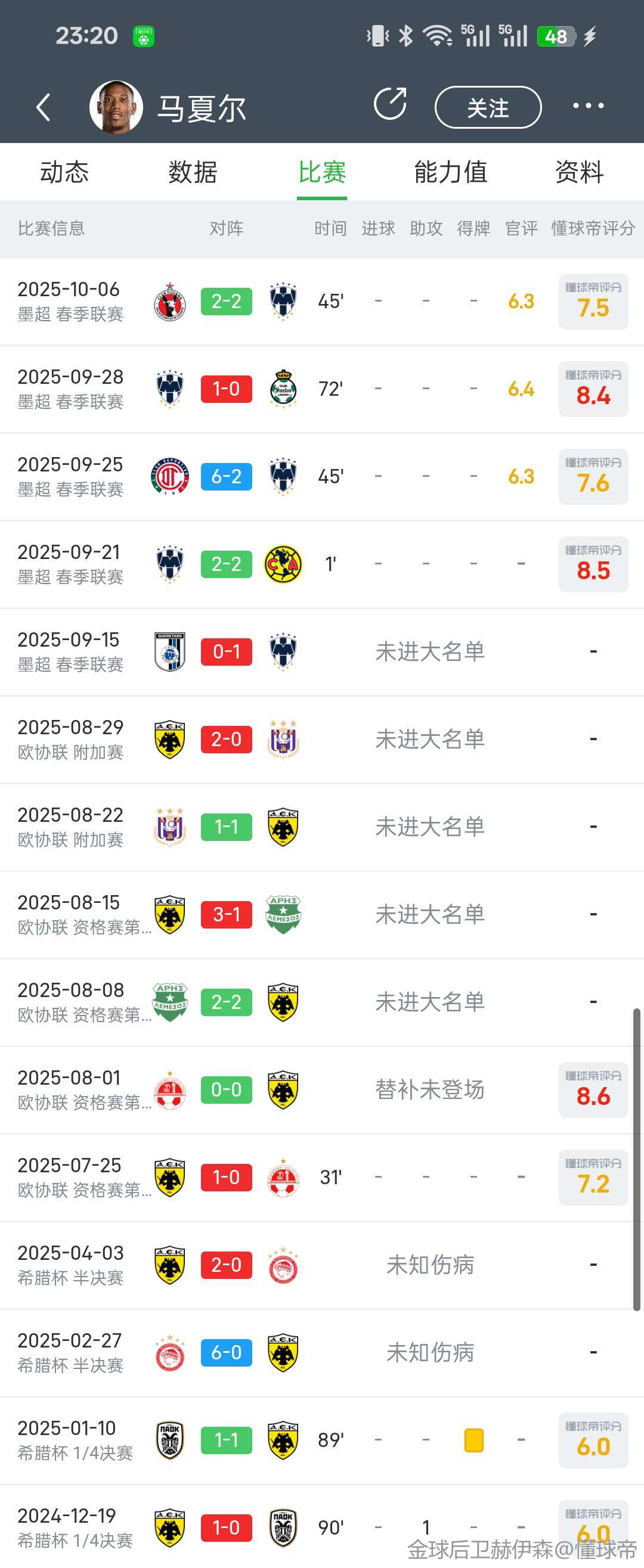This screenshot has height=1568, width=644.
Task: Switch to the 数据 tab
Action: tap(193, 172)
